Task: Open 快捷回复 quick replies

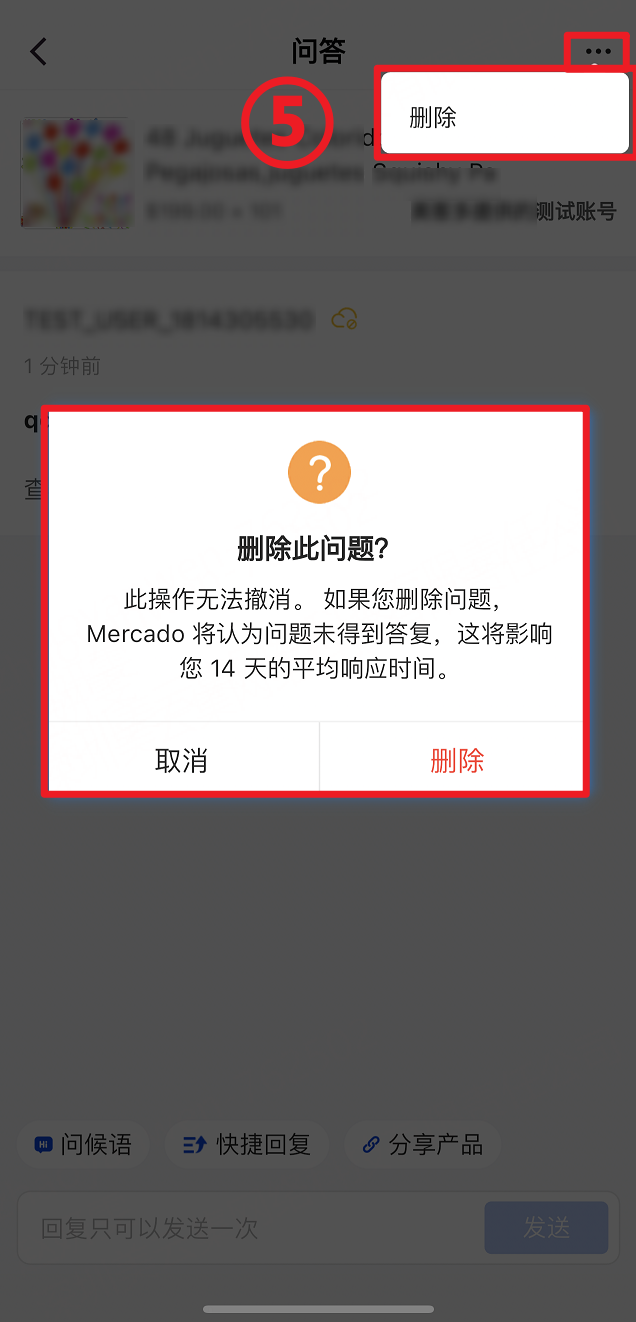Action: pyautogui.click(x=246, y=1144)
